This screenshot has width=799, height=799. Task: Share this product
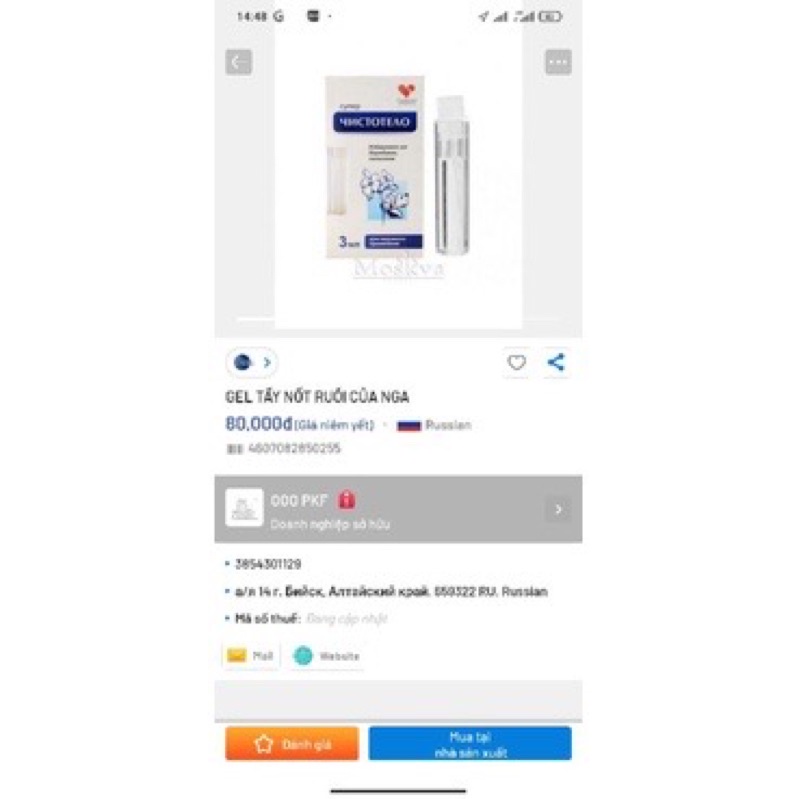[x=556, y=363]
